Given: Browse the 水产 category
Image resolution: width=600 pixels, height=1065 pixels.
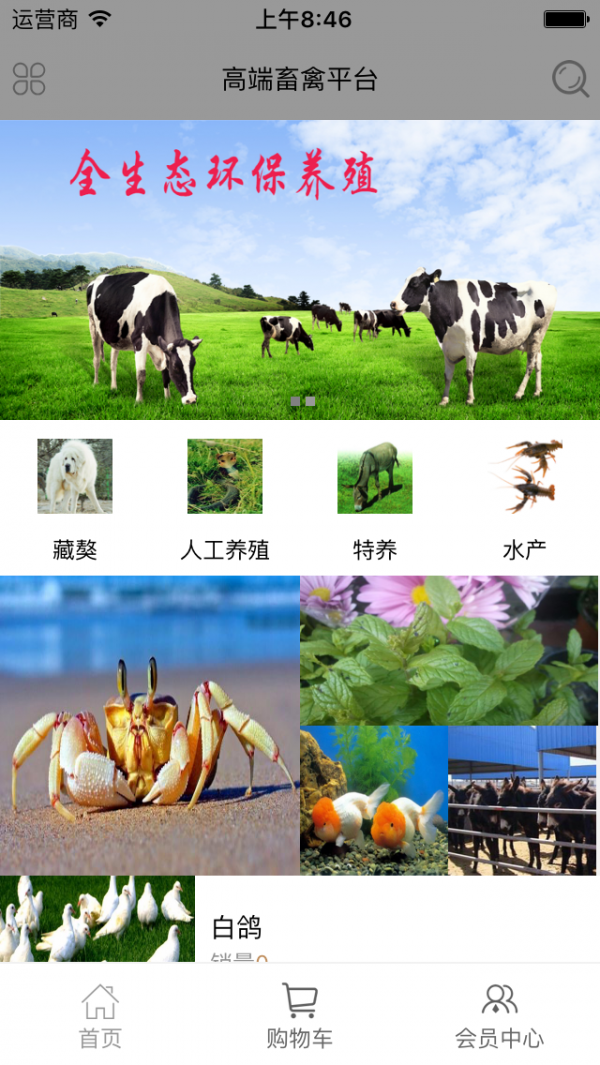Looking at the screenshot, I should pyautogui.click(x=525, y=497).
